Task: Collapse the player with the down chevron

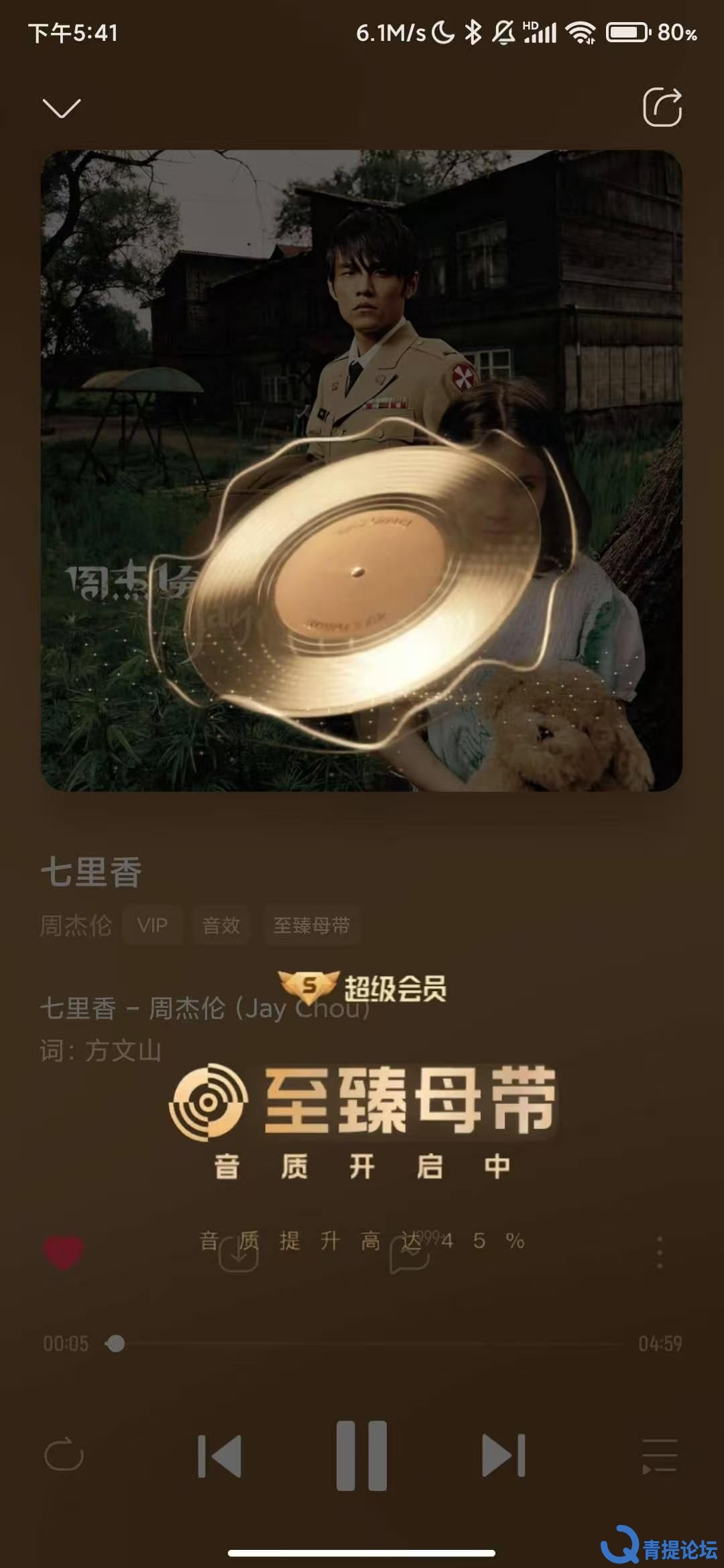Action: click(61, 107)
